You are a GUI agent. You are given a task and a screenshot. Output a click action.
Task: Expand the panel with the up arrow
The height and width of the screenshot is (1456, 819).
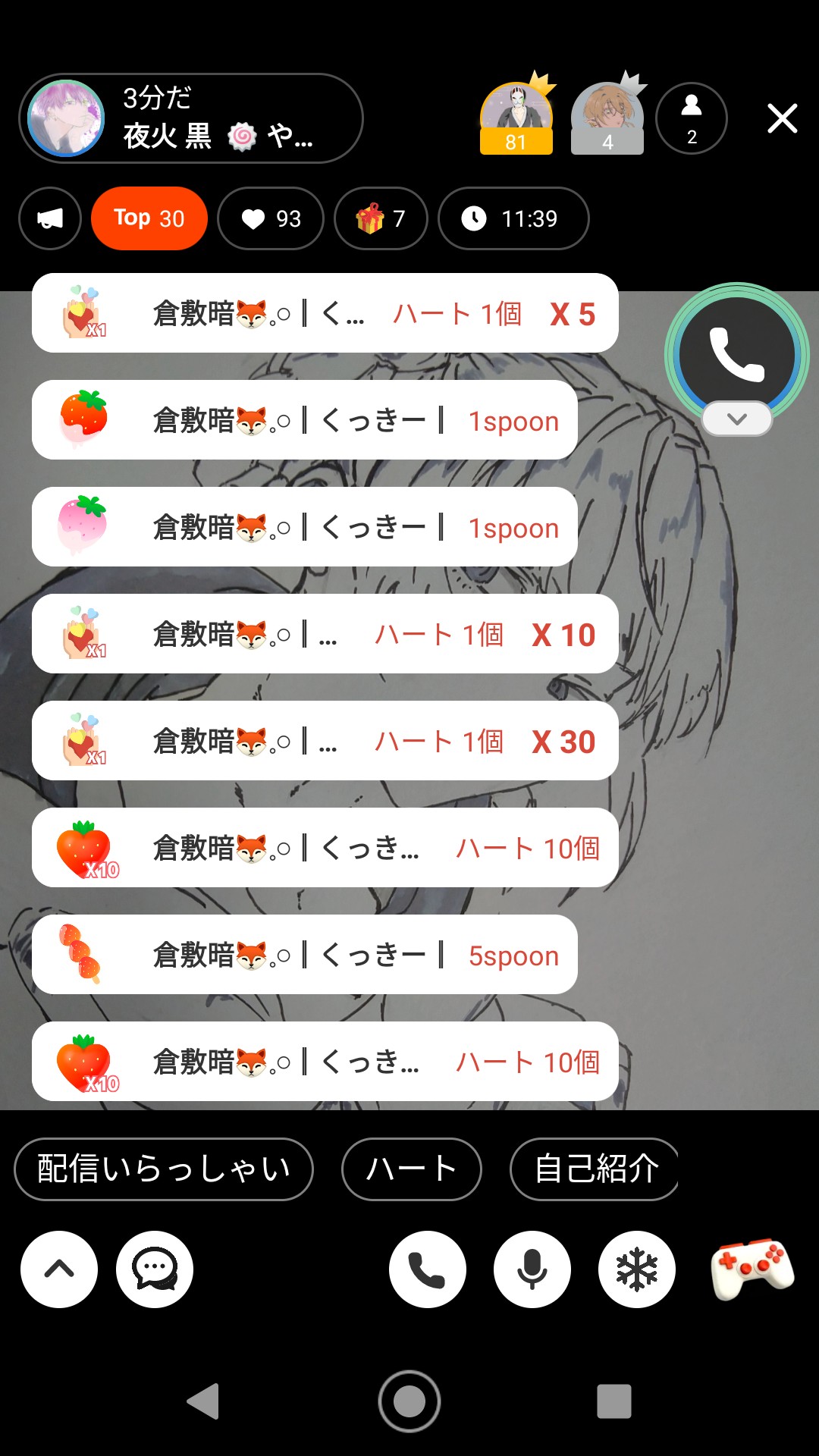click(x=59, y=1269)
